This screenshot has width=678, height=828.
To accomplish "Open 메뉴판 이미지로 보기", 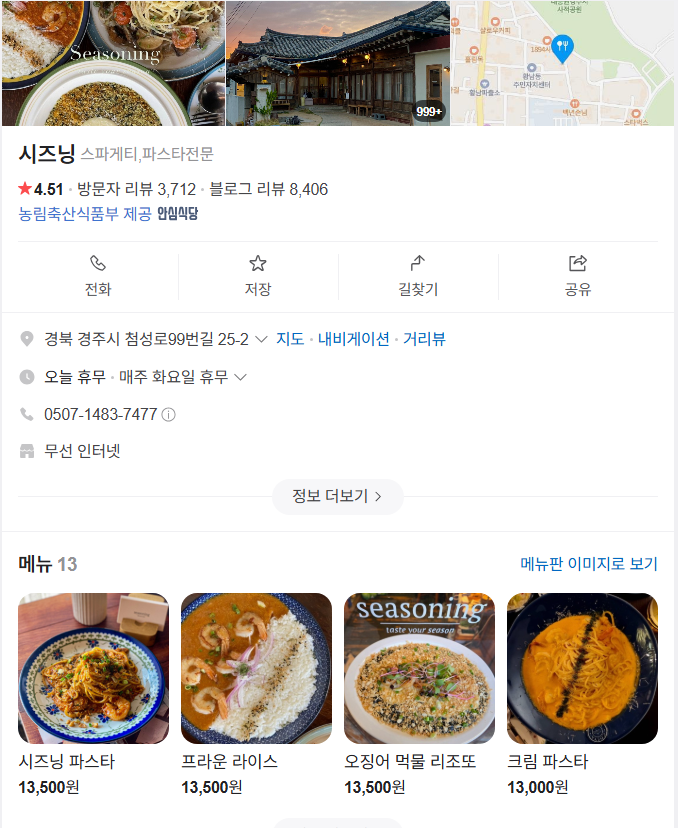I will (x=589, y=564).
